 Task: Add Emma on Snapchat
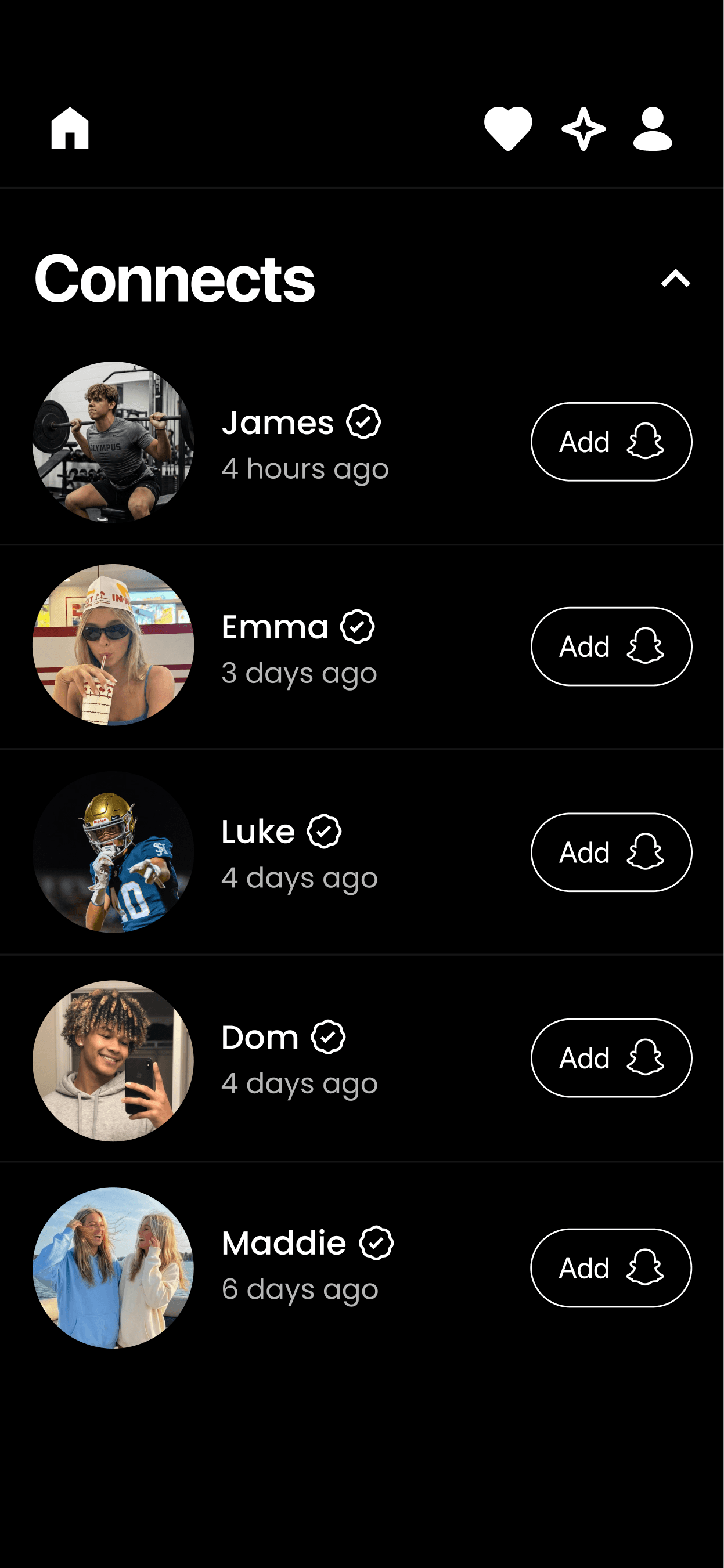pos(611,646)
